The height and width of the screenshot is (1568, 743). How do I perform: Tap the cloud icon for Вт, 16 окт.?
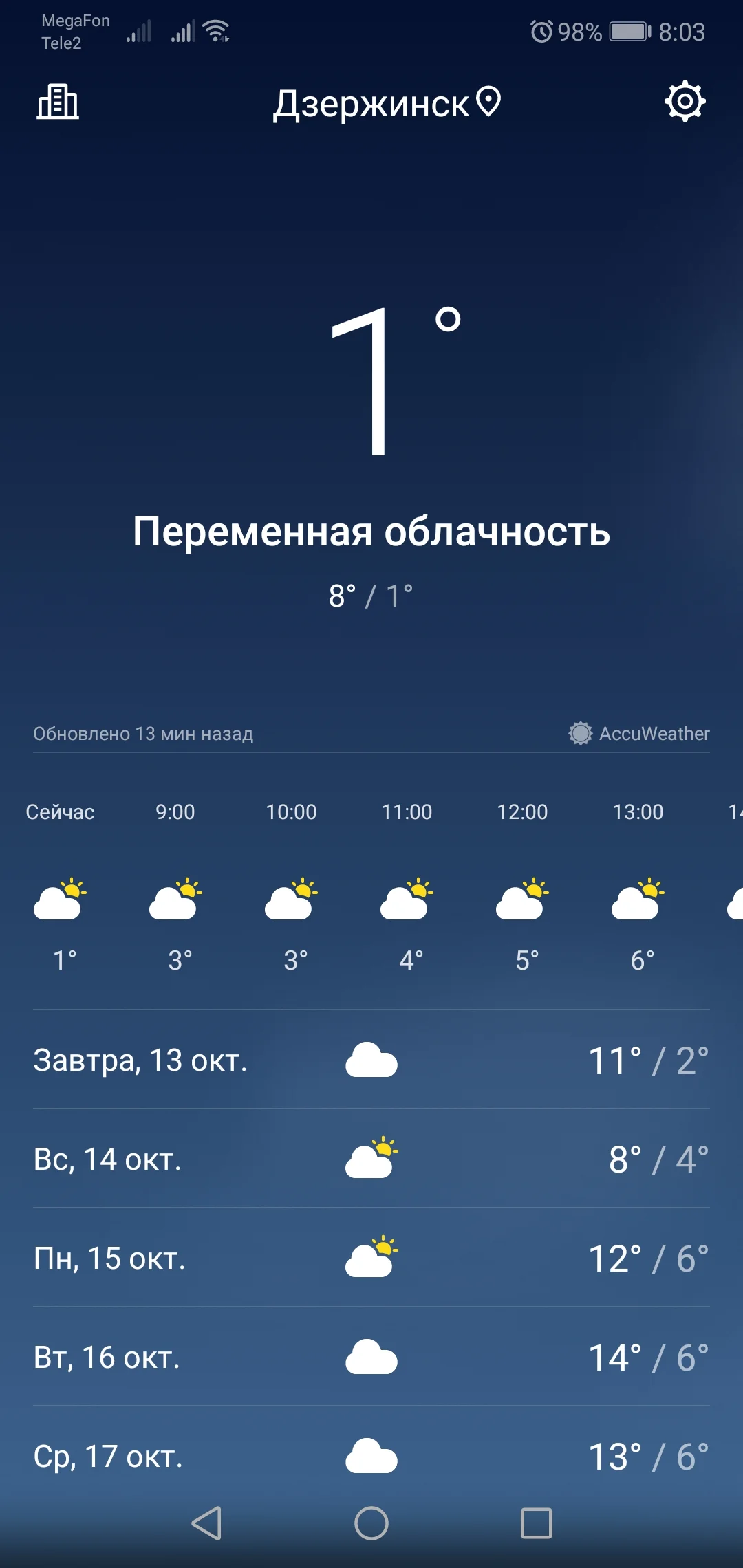click(371, 1356)
